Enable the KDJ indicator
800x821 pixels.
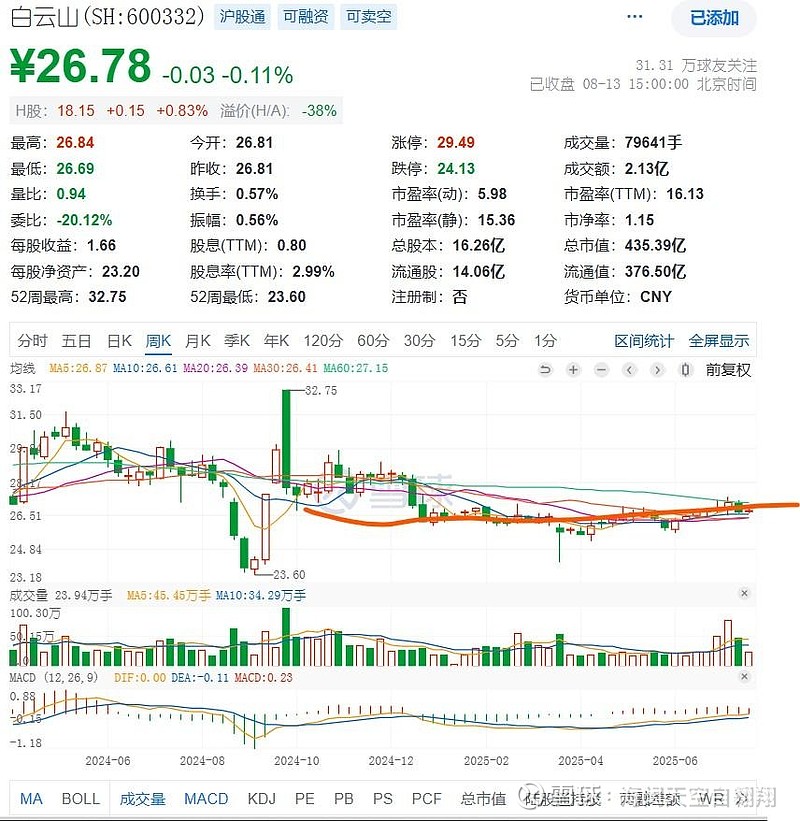pos(261,799)
